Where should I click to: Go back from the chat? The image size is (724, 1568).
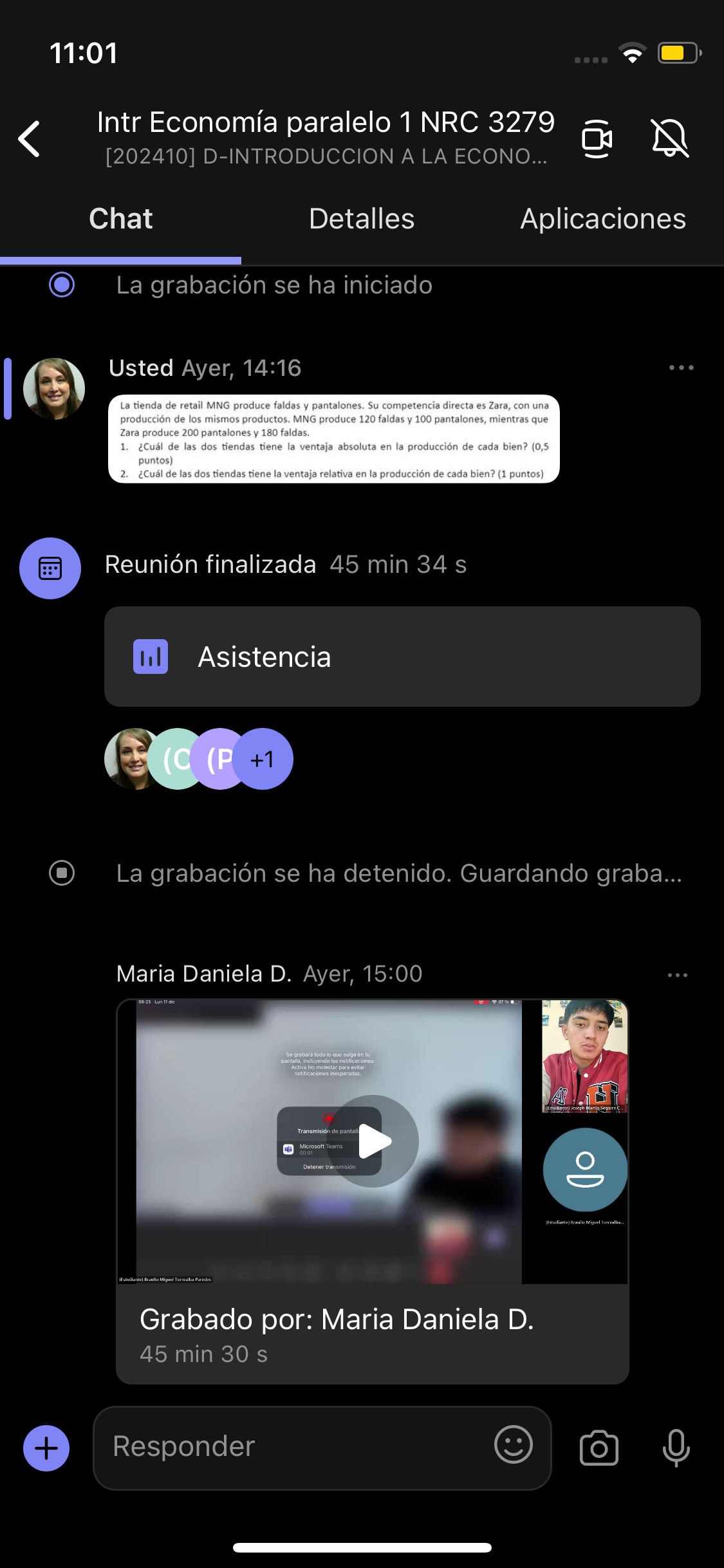[x=30, y=138]
